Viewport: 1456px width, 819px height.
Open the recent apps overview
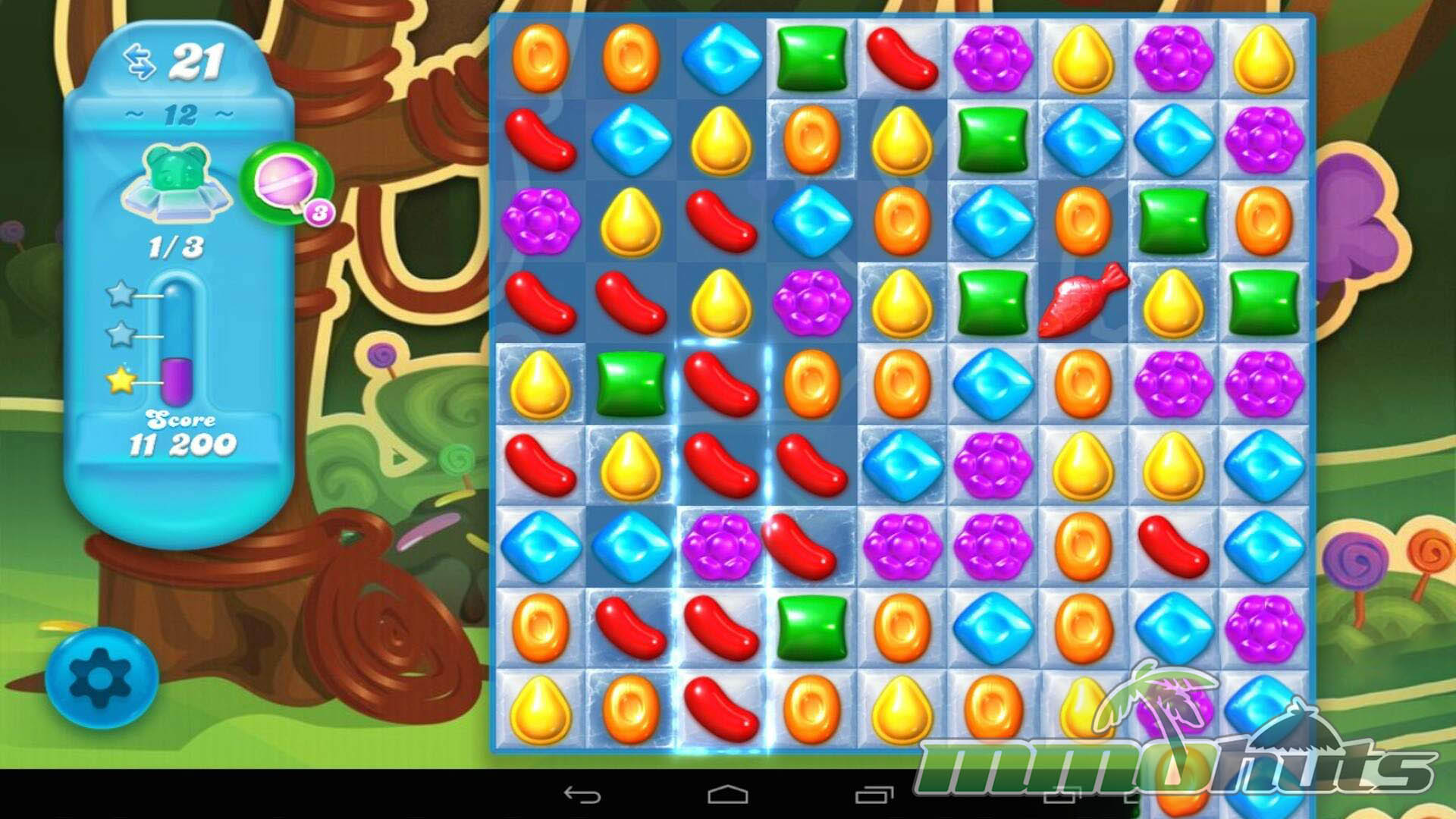point(874,795)
